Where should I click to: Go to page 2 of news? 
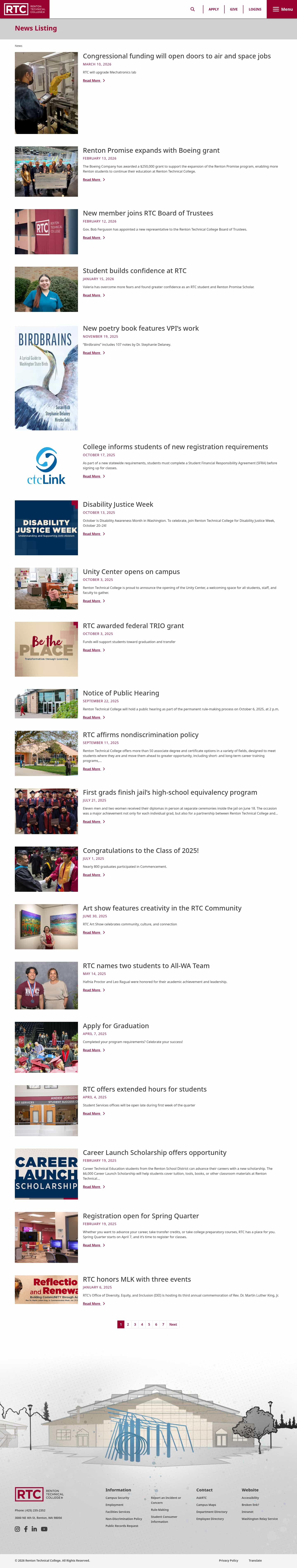click(x=128, y=1324)
